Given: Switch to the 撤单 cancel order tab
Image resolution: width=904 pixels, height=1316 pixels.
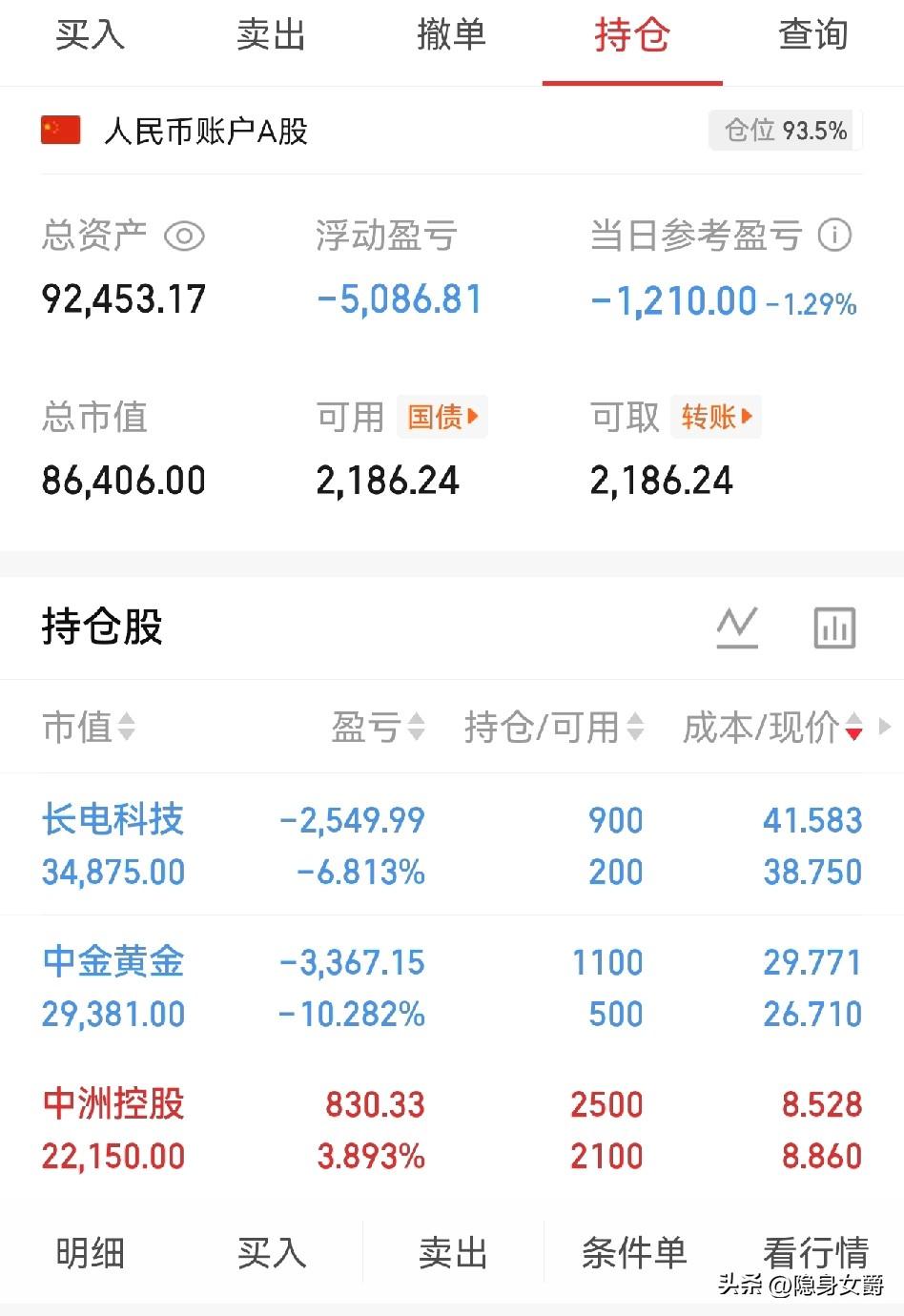Looking at the screenshot, I should (x=452, y=34).
